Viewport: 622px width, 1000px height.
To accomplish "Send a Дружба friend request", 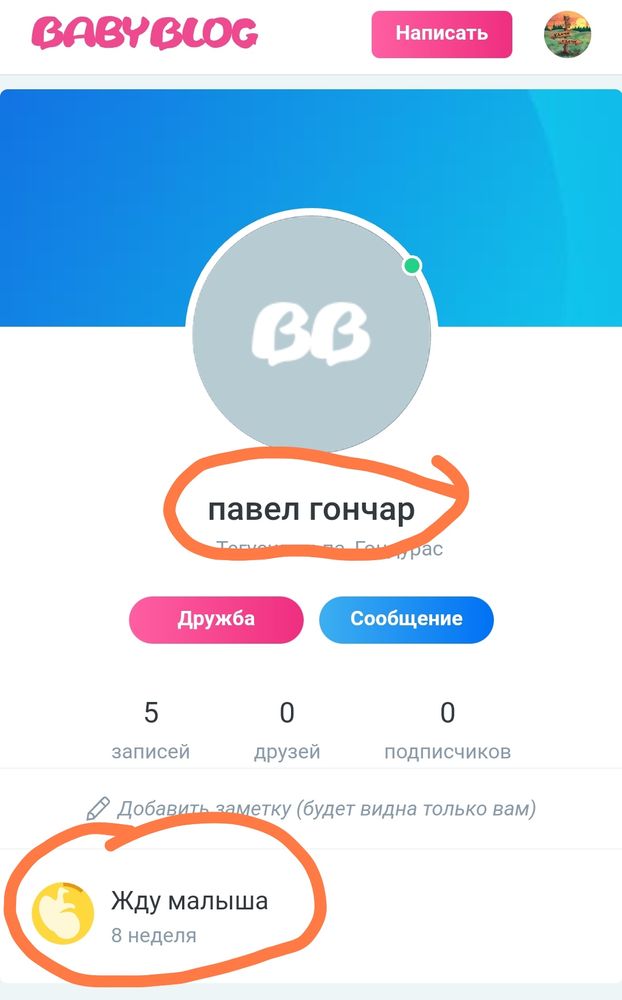I will click(216, 619).
